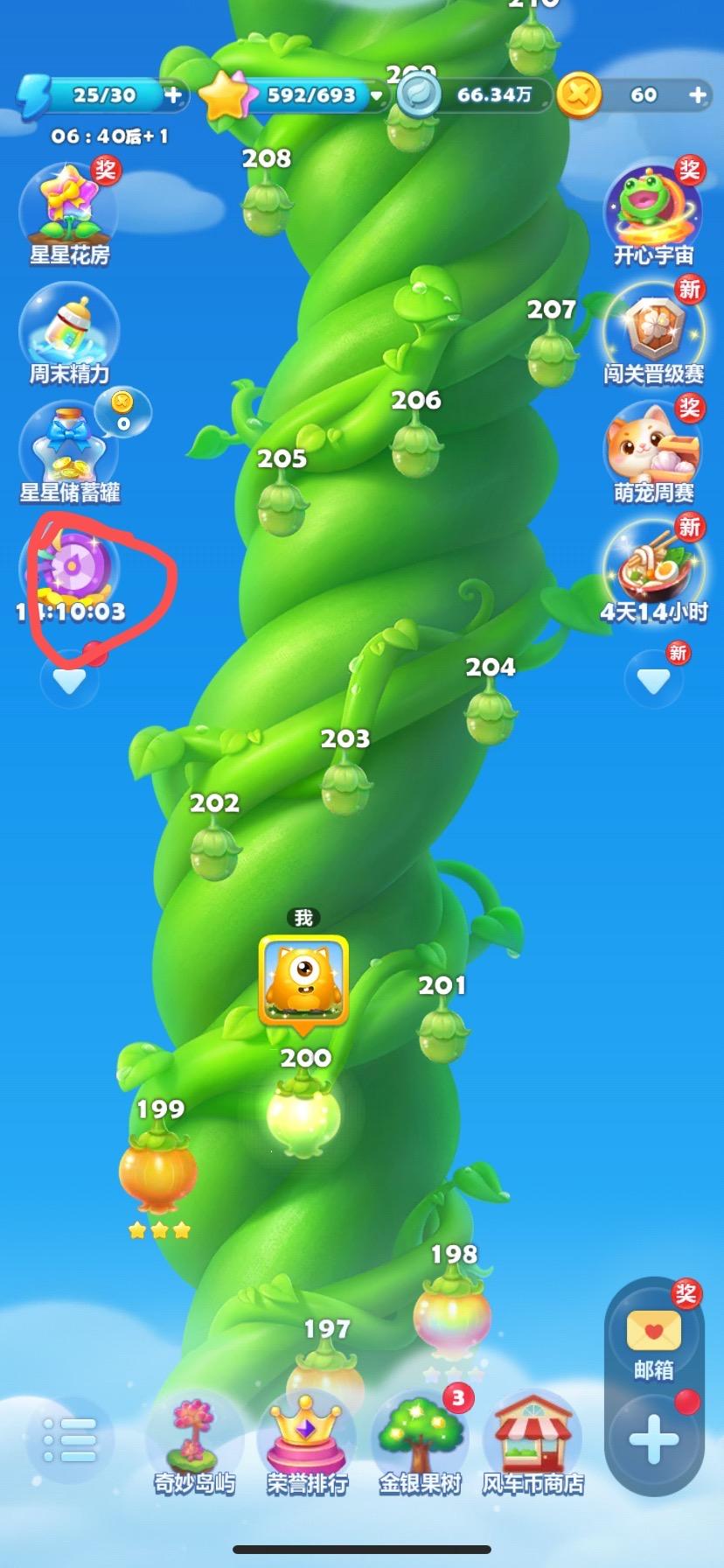Open 星星花房 event
Screen dimensions: 724x1568
[x=69, y=210]
